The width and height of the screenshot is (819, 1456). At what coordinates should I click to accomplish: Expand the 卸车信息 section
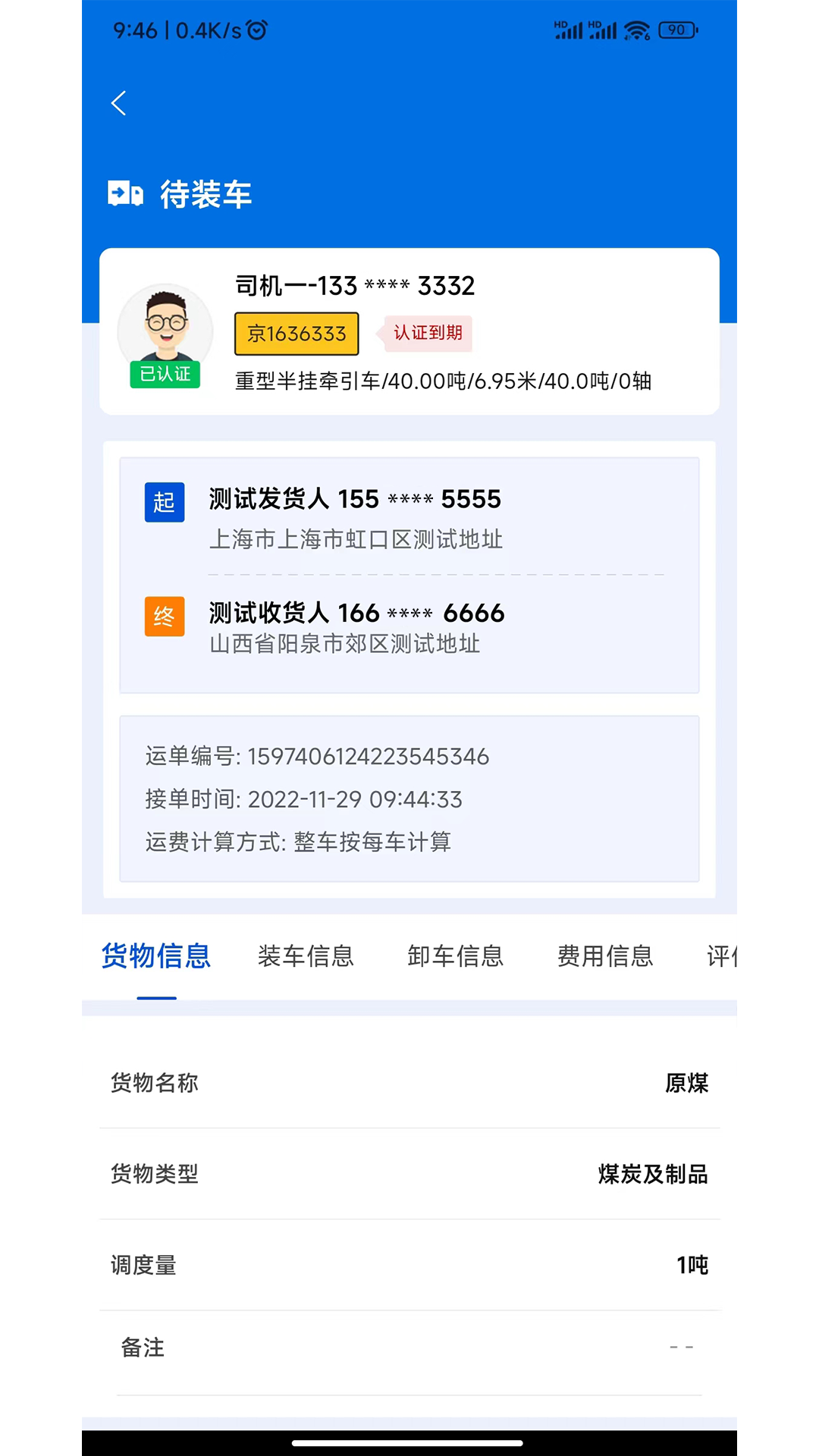(456, 956)
